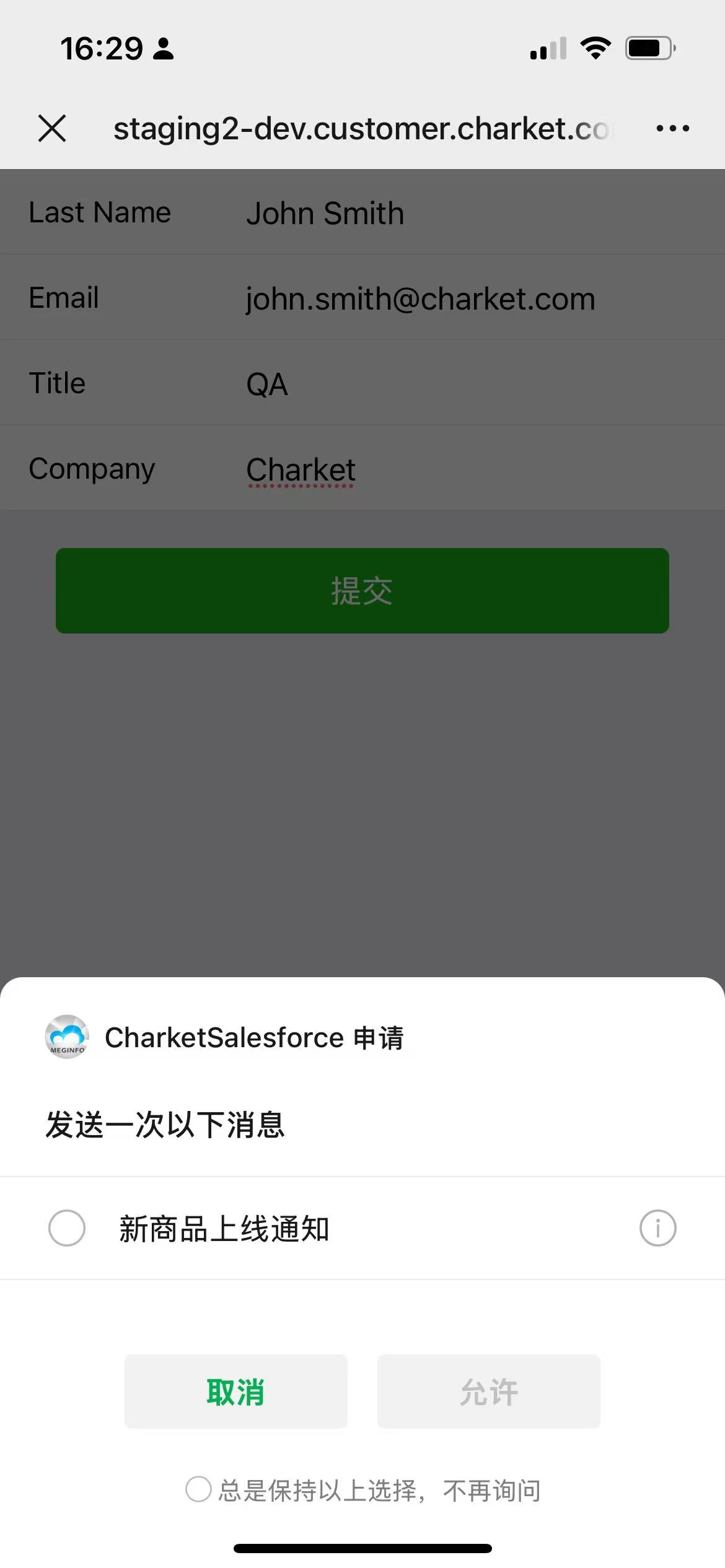This screenshot has height=1568, width=725.
Task: Check 总是保持以上选择，不再询问
Action: 198,1489
